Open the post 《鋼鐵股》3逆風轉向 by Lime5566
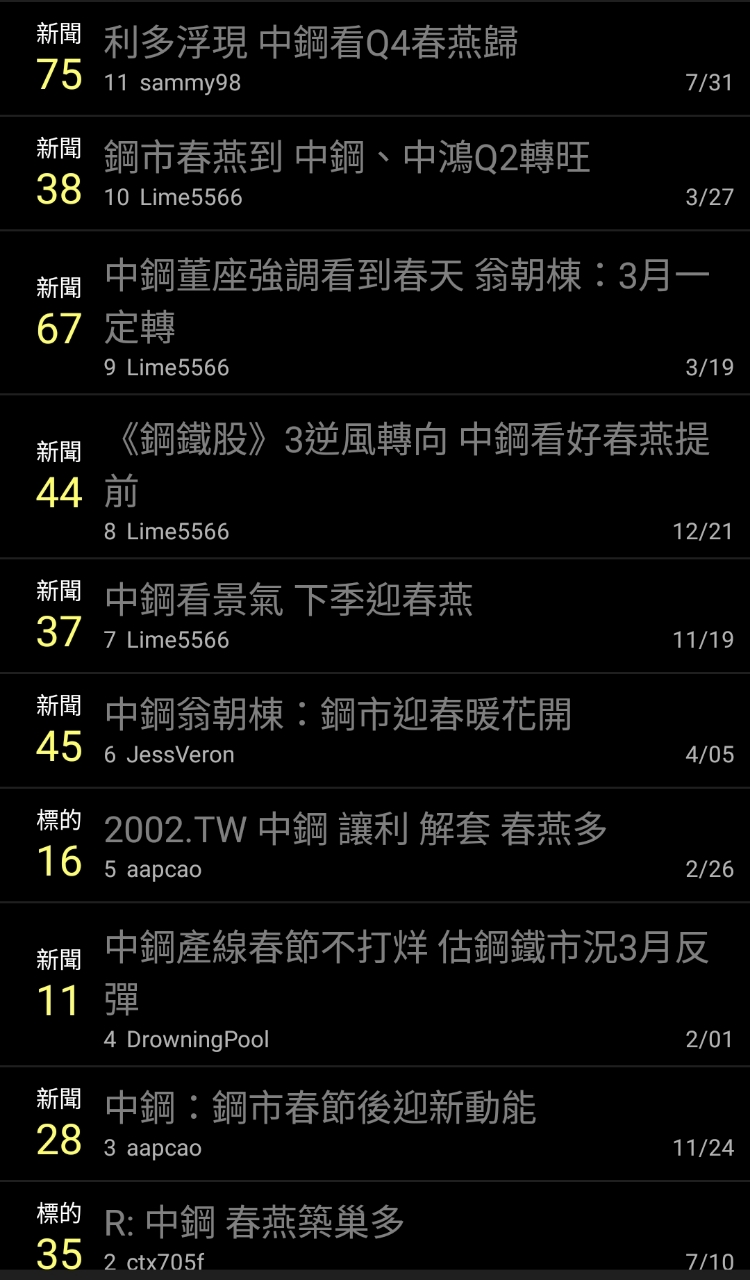Image resolution: width=750 pixels, height=1280 pixels. (x=375, y=476)
